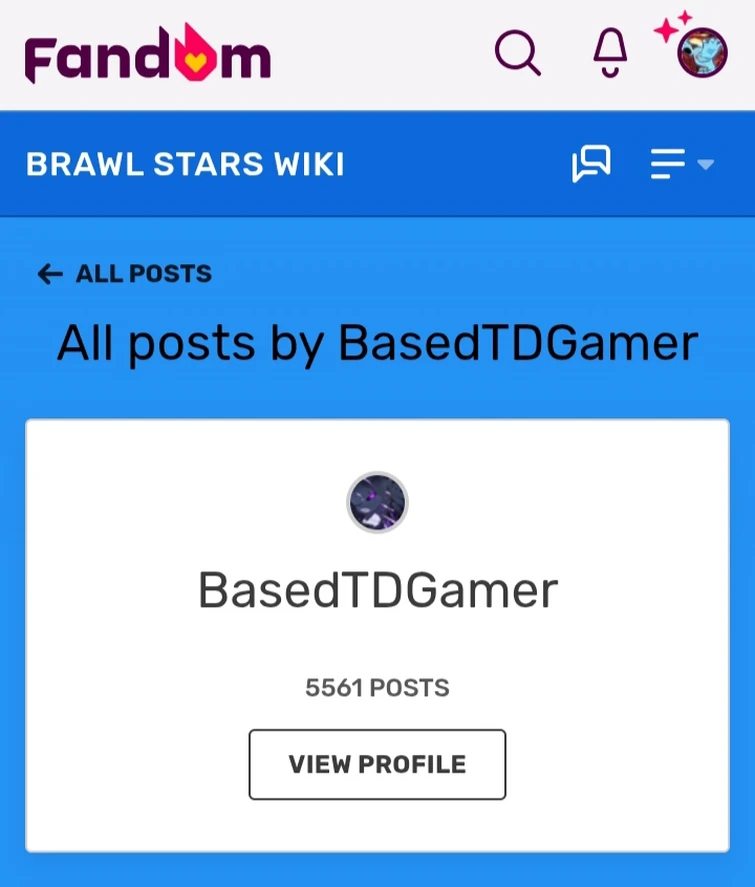Screen dimensions: 755x887
Task: Expand the dropdown arrow beside the menu icon
Action: pyautogui.click(x=704, y=168)
